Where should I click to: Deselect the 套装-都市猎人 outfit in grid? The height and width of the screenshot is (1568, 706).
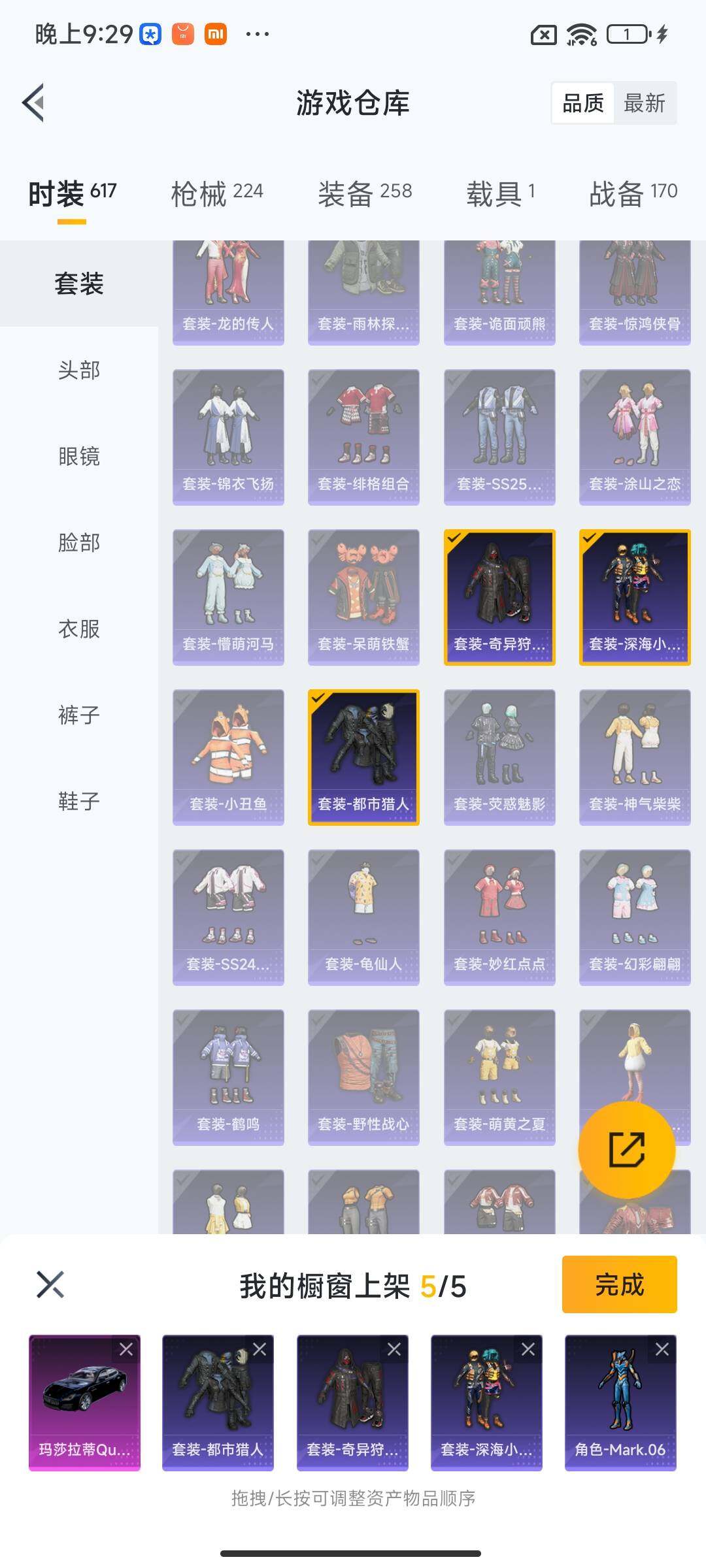point(363,757)
